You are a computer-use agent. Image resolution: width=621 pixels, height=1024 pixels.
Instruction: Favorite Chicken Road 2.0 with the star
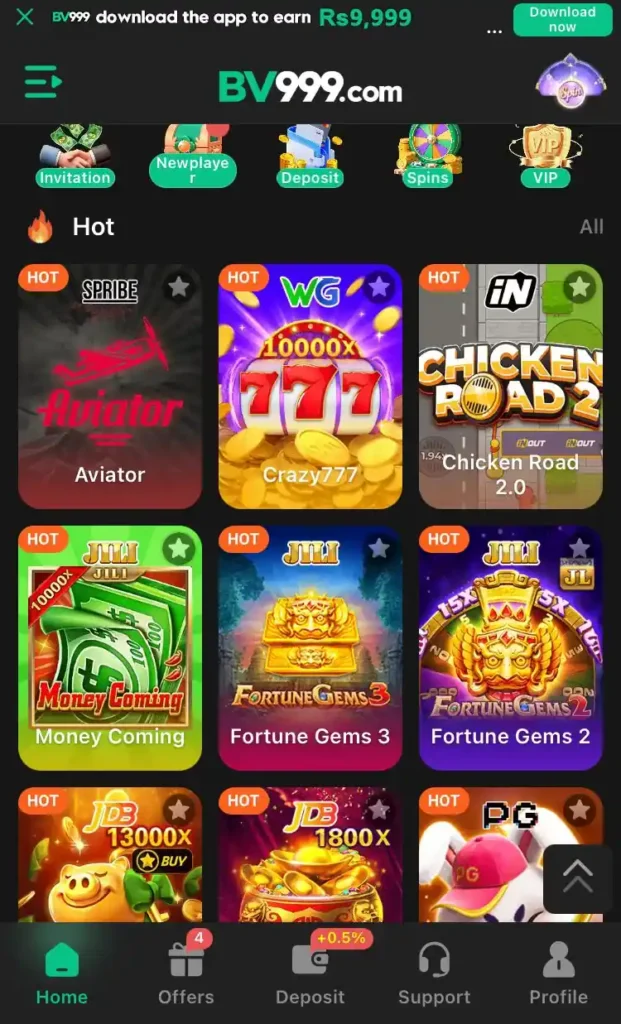(579, 288)
